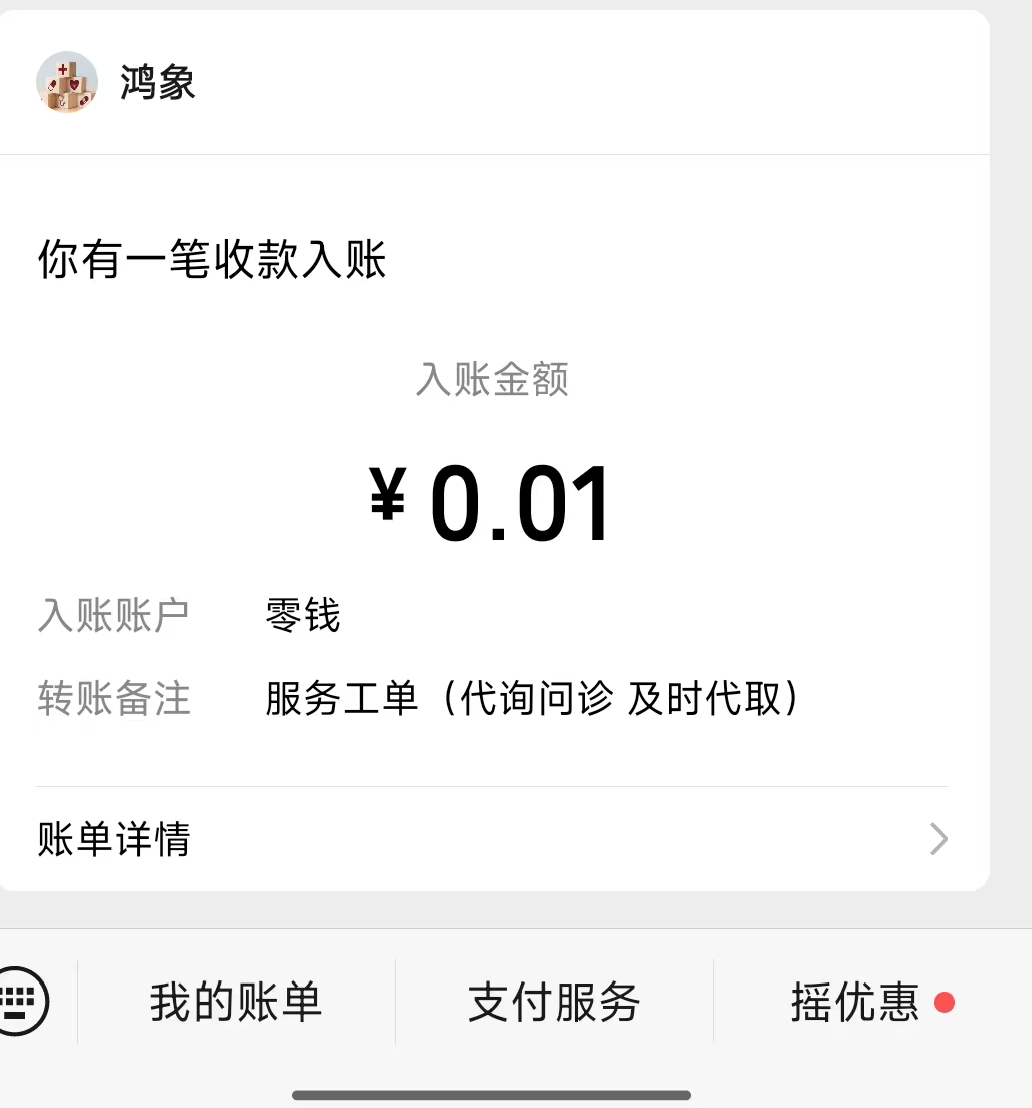Open 我的账单 menu
1032x1108 pixels.
236,1002
